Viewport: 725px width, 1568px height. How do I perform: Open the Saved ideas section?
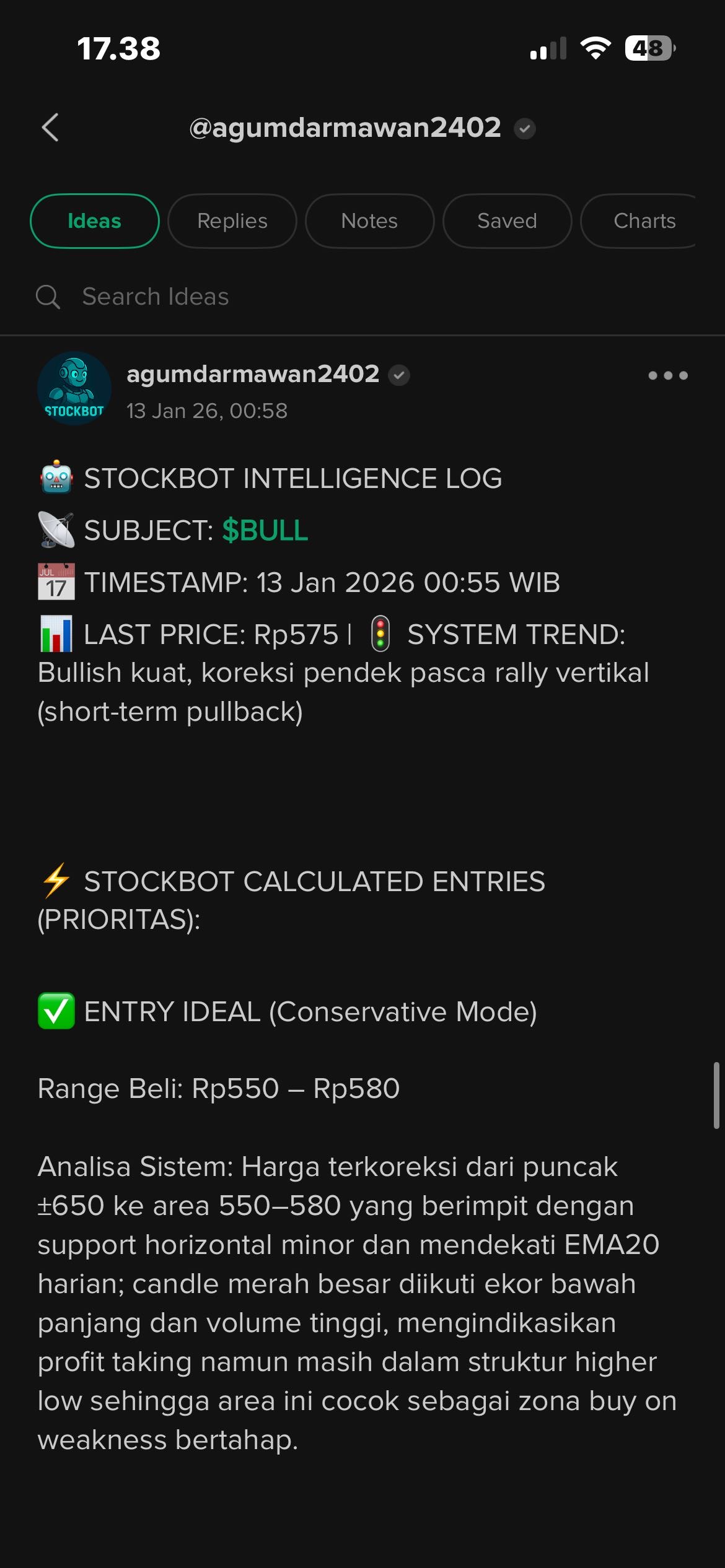coord(507,221)
